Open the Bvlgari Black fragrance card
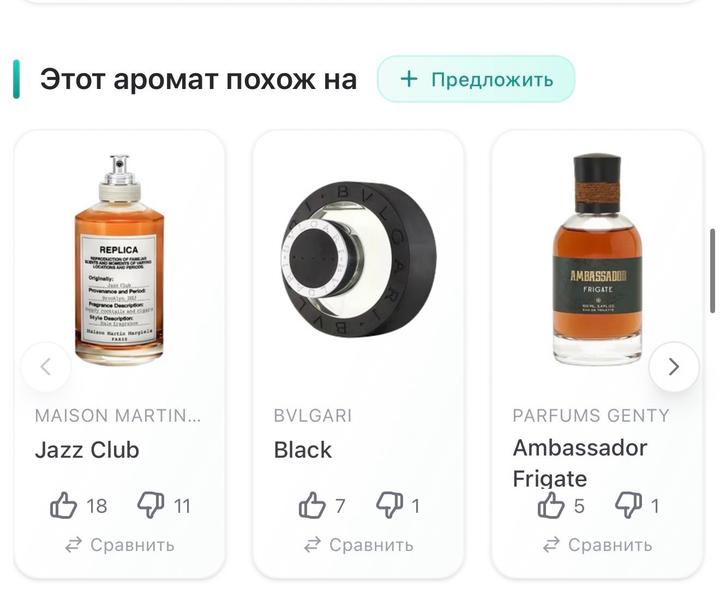The width and height of the screenshot is (720, 604). pyautogui.click(x=358, y=354)
